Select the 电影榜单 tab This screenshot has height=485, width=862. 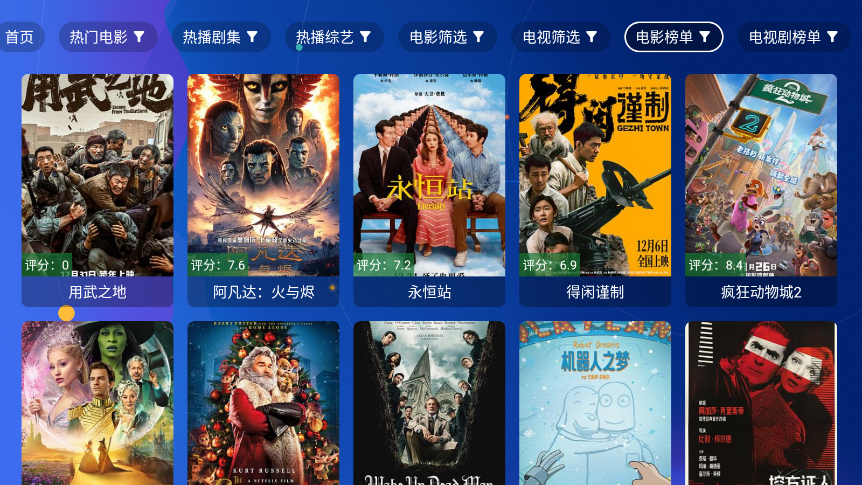coord(673,37)
